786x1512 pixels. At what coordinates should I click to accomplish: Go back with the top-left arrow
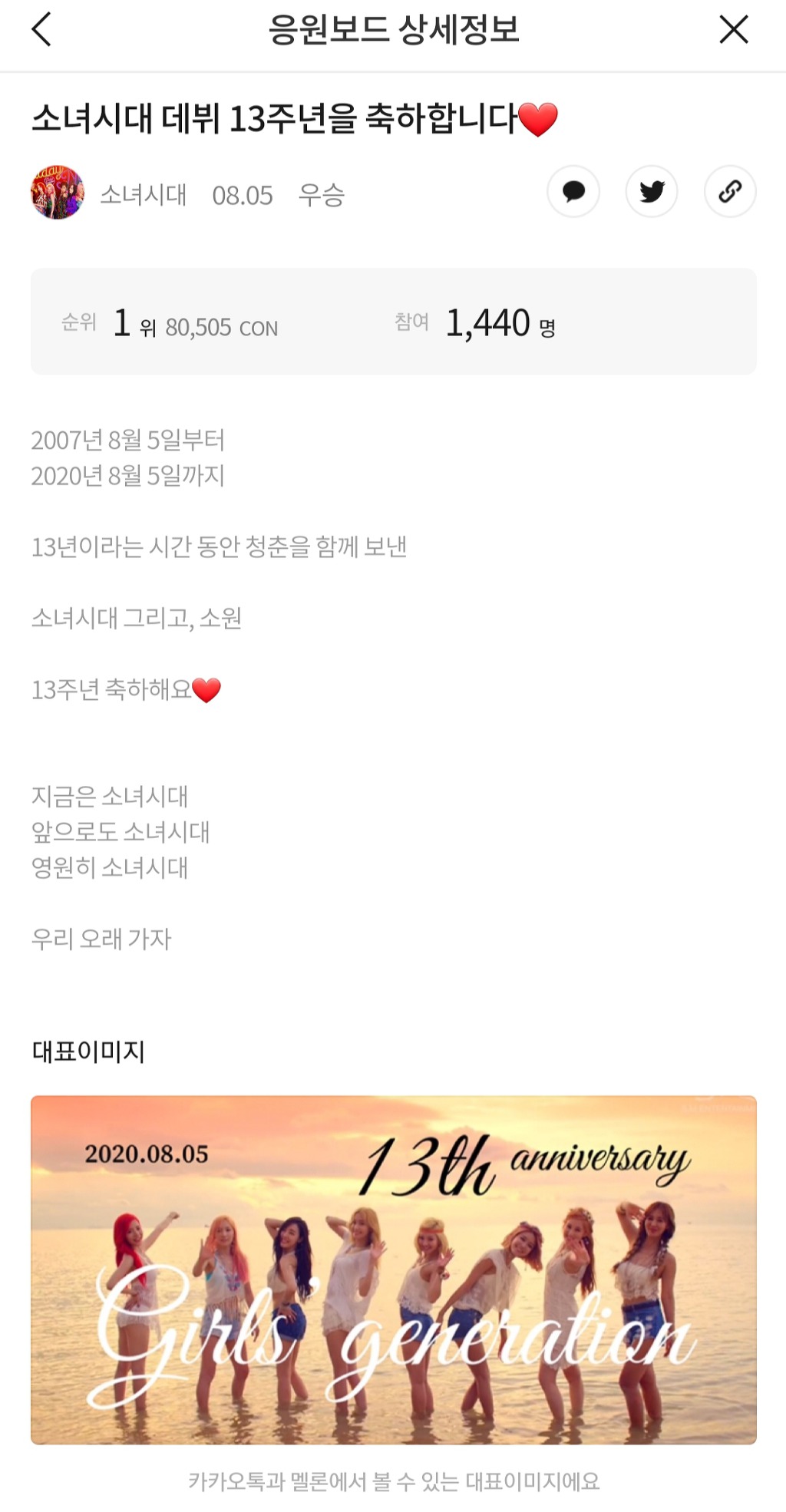tap(41, 31)
